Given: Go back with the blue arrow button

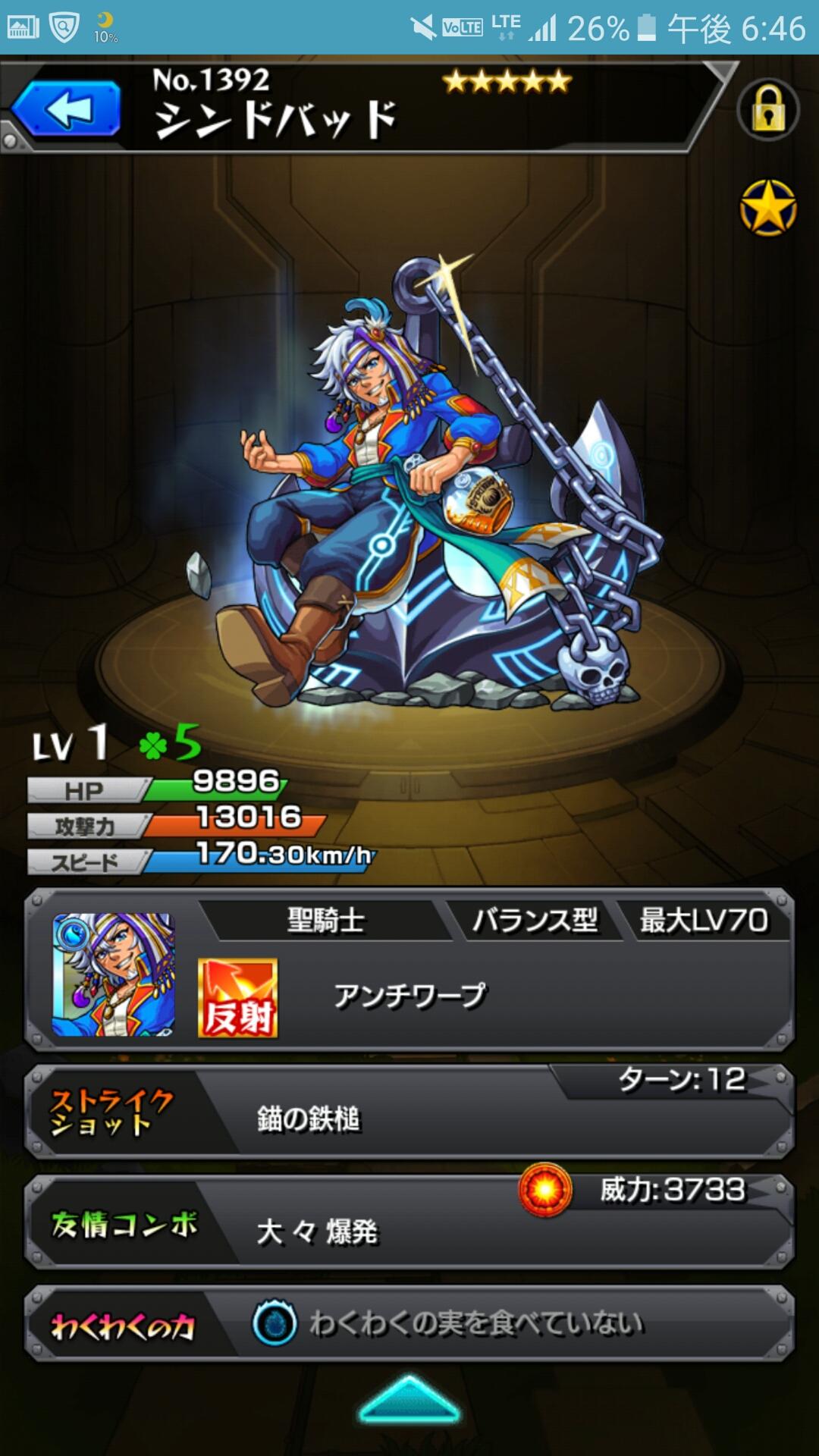Looking at the screenshot, I should tap(67, 110).
